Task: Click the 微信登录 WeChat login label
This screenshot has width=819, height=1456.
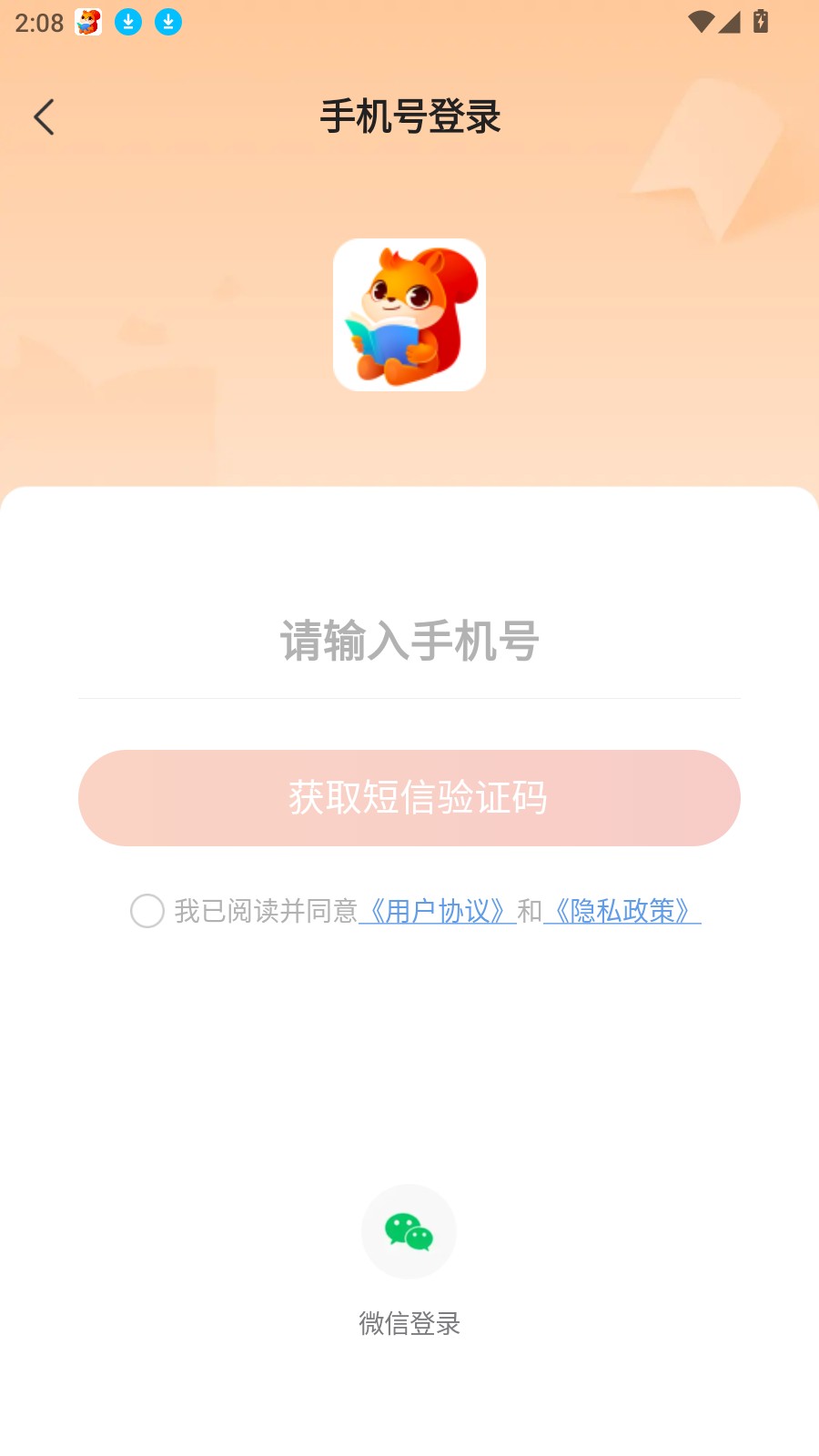Action: pyautogui.click(x=409, y=1325)
